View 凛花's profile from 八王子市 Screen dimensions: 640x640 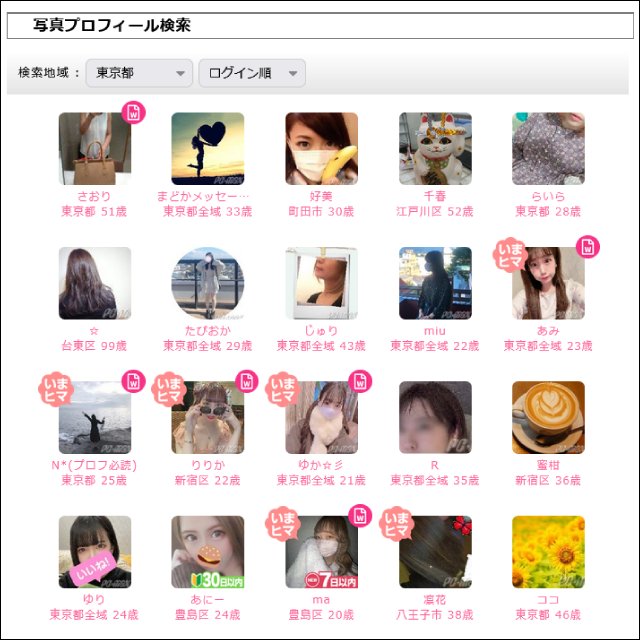(435, 552)
